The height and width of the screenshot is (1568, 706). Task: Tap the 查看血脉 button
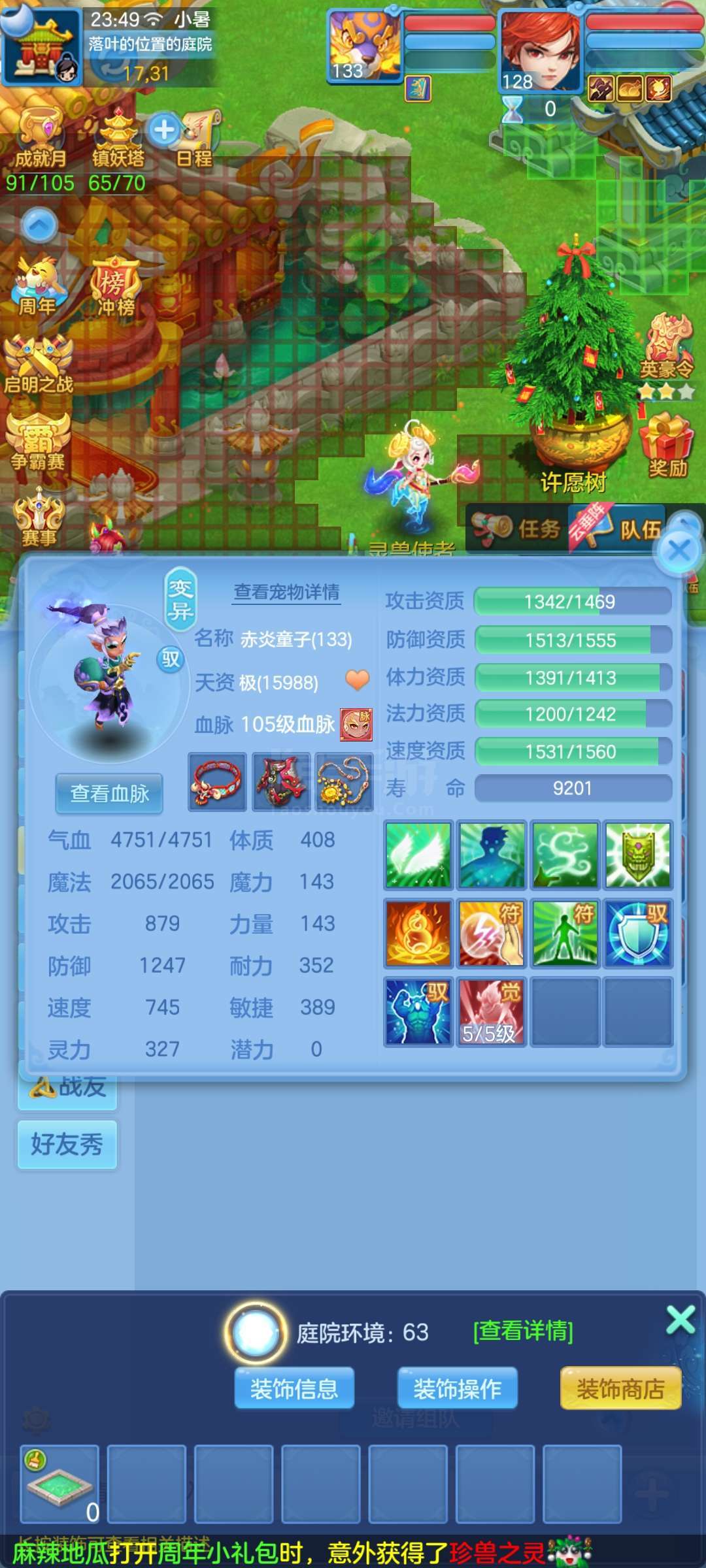[109, 793]
